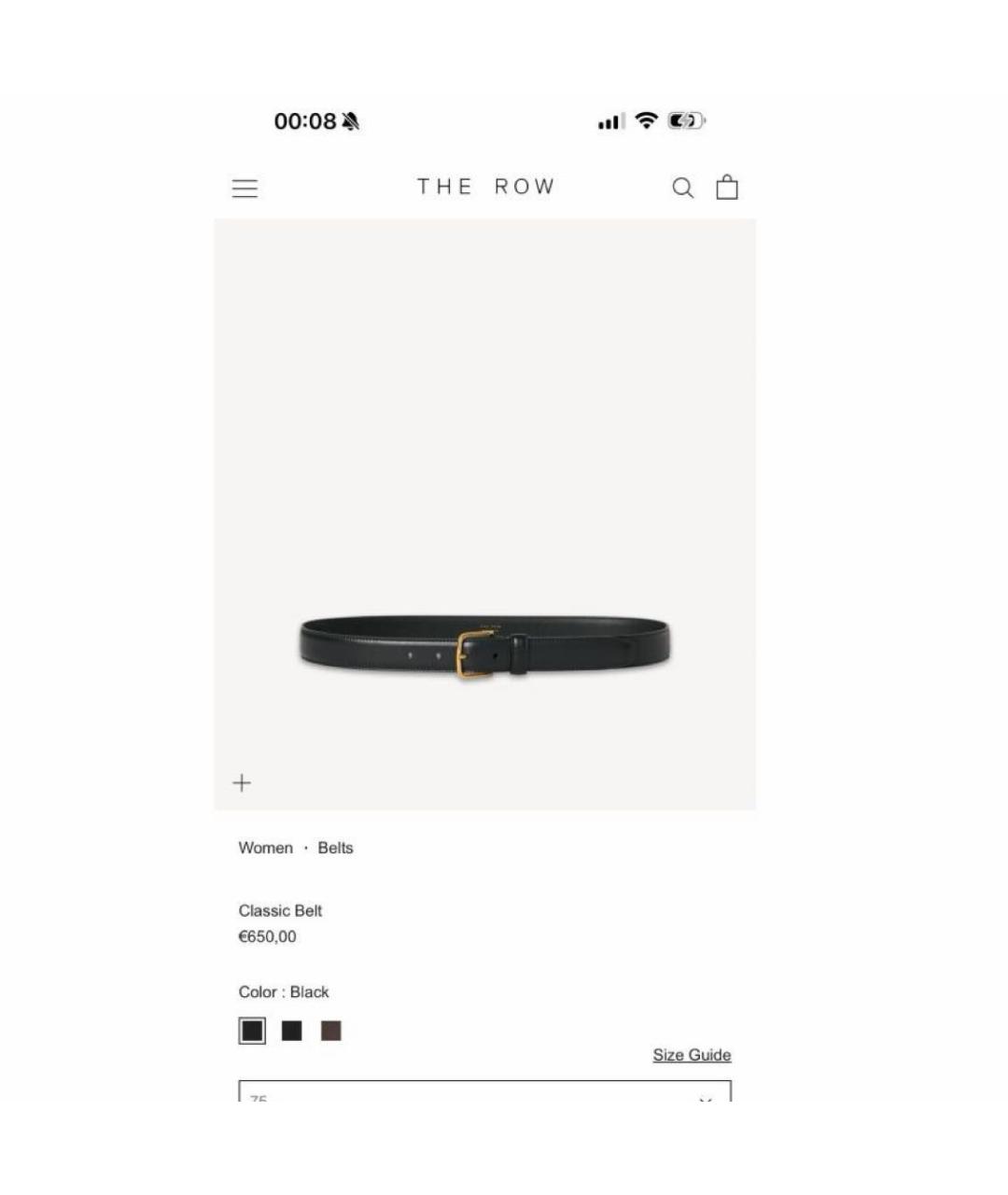Zoom the belt image with plus icon

click(x=242, y=782)
